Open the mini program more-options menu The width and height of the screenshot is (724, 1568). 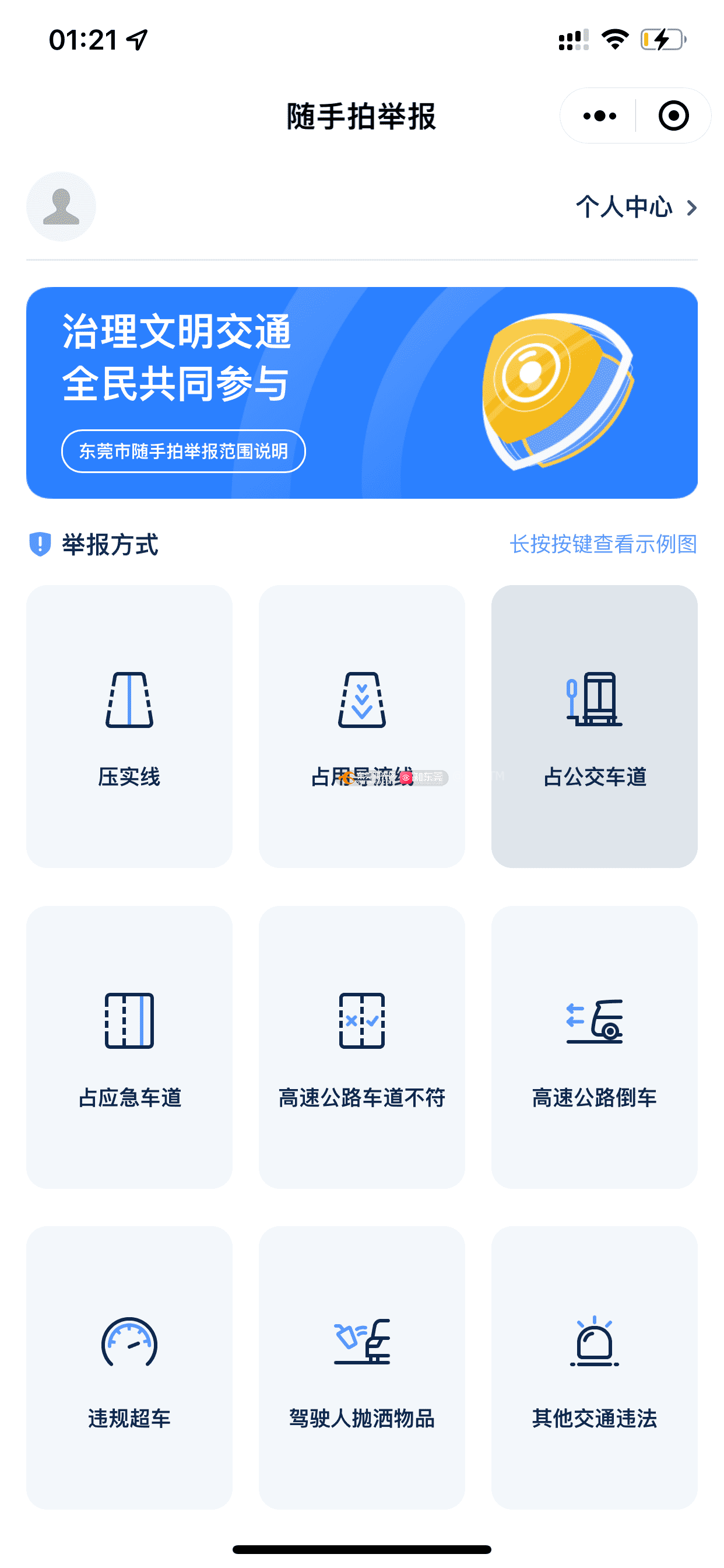[599, 116]
